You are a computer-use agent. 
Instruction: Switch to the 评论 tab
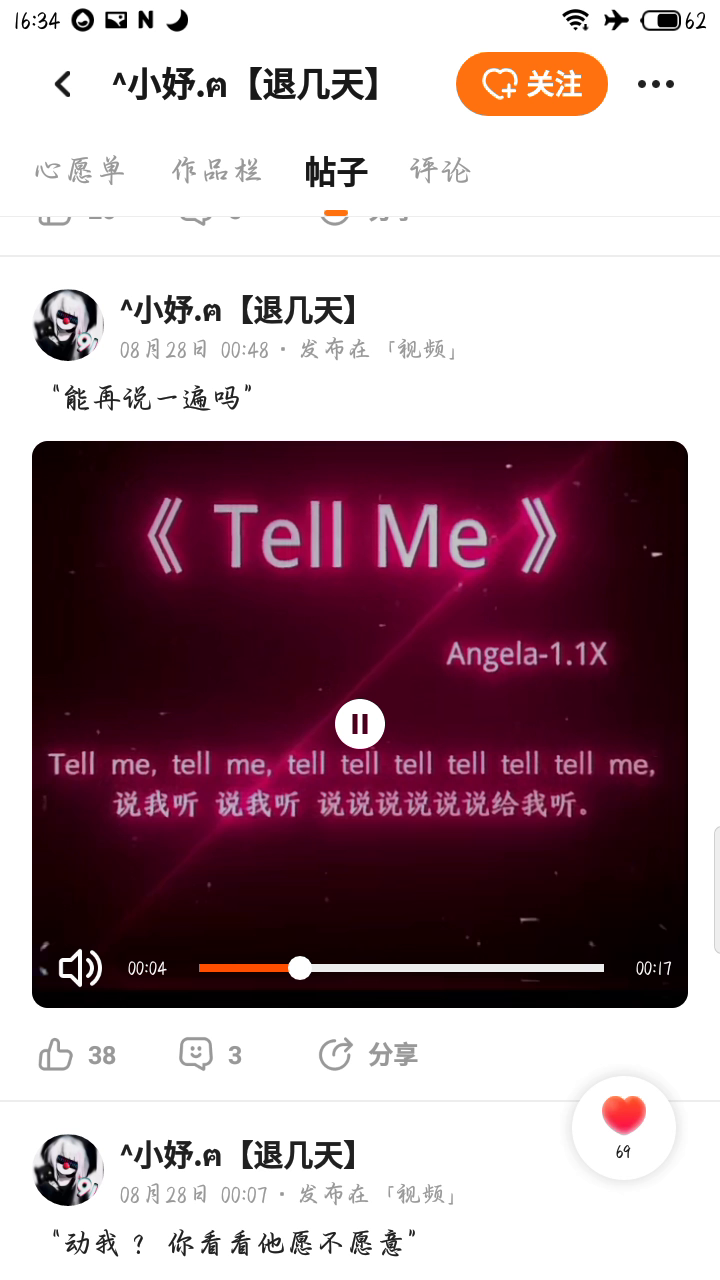(x=440, y=171)
